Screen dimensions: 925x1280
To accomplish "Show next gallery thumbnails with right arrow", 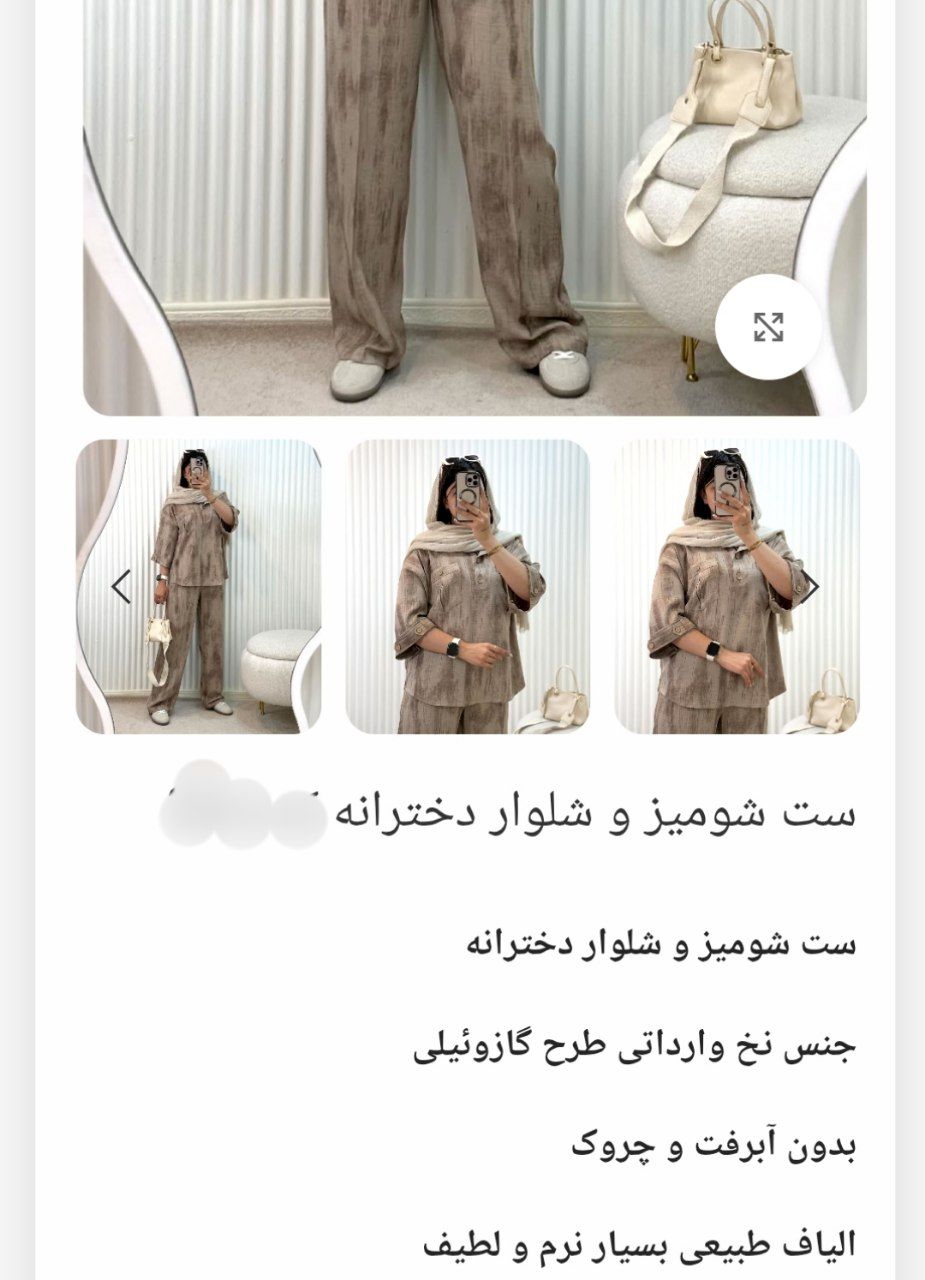I will click(x=812, y=587).
